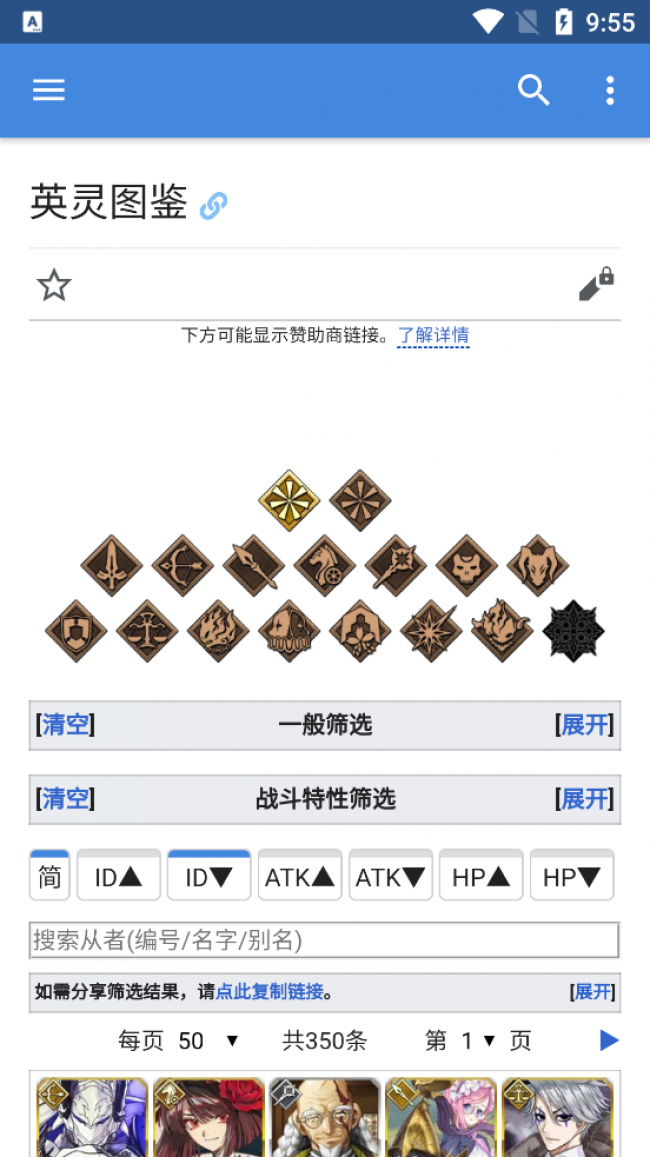
Task: Star this page to watchlist
Action: (x=54, y=285)
